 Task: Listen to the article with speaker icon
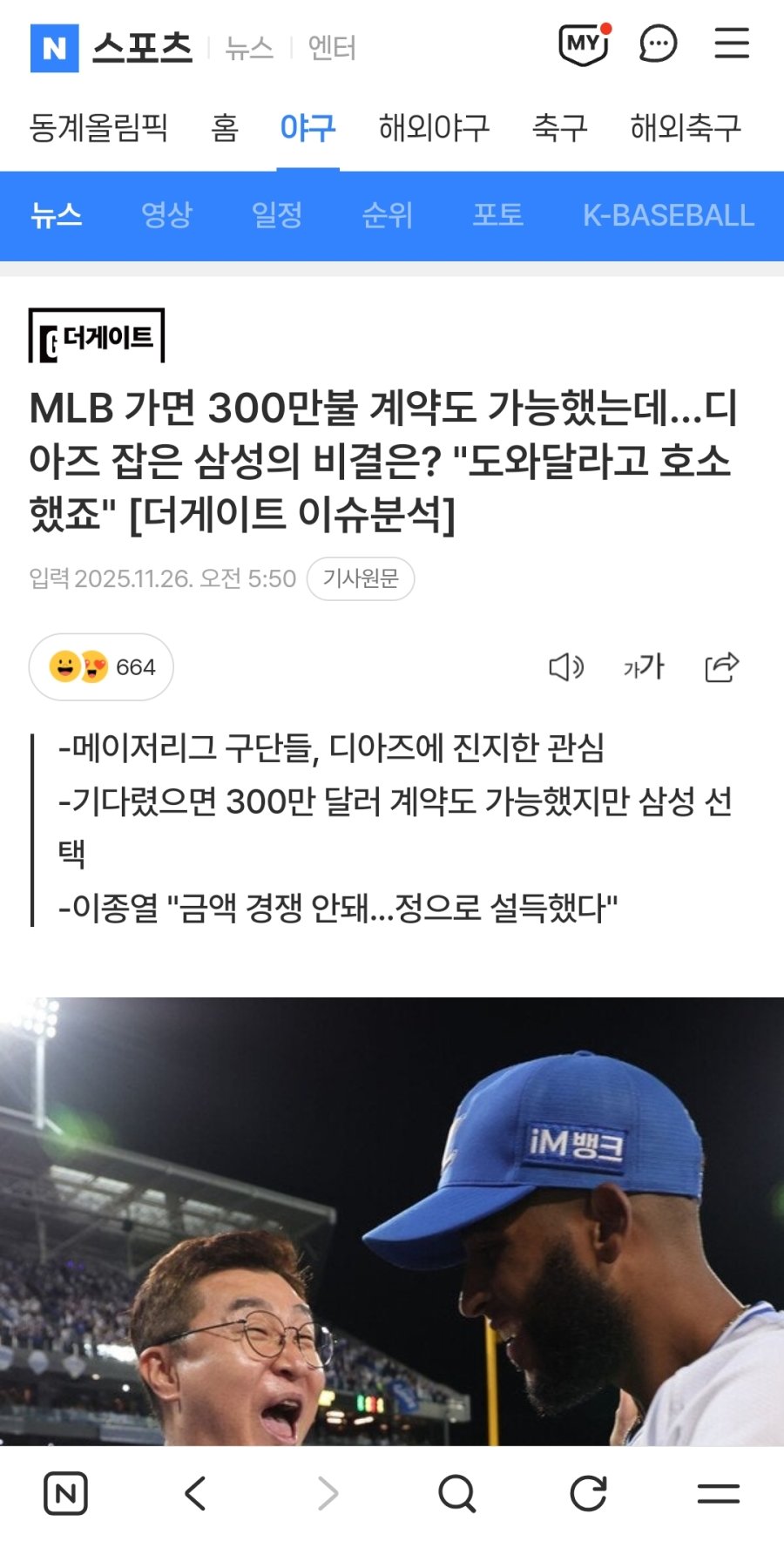[x=565, y=667]
